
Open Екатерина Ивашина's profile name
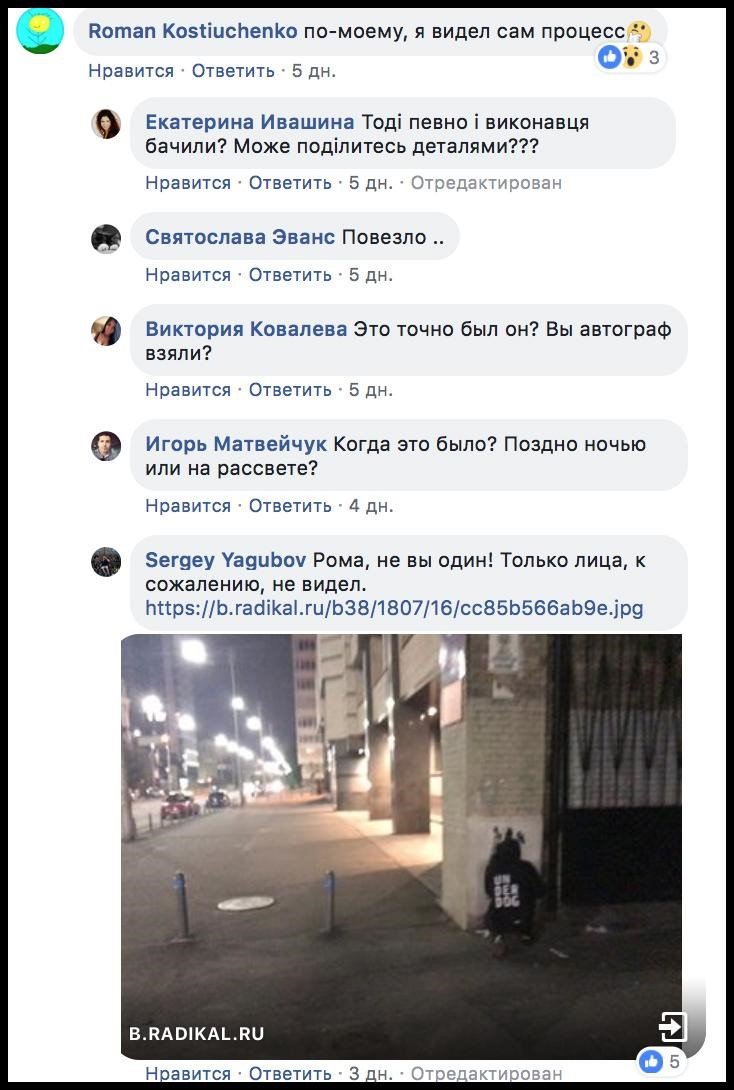coord(250,122)
